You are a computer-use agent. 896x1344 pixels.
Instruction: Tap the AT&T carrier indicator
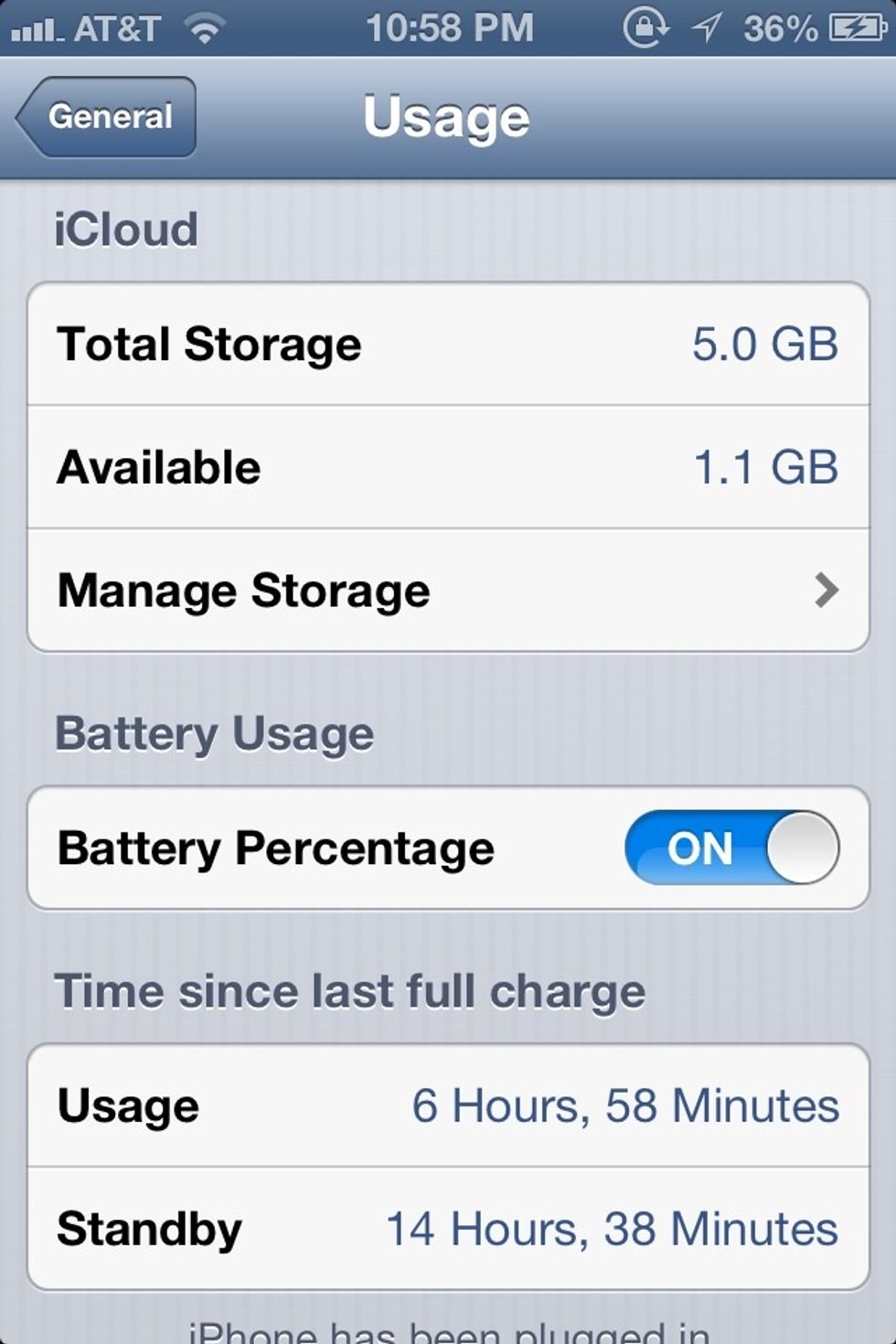[120, 27]
